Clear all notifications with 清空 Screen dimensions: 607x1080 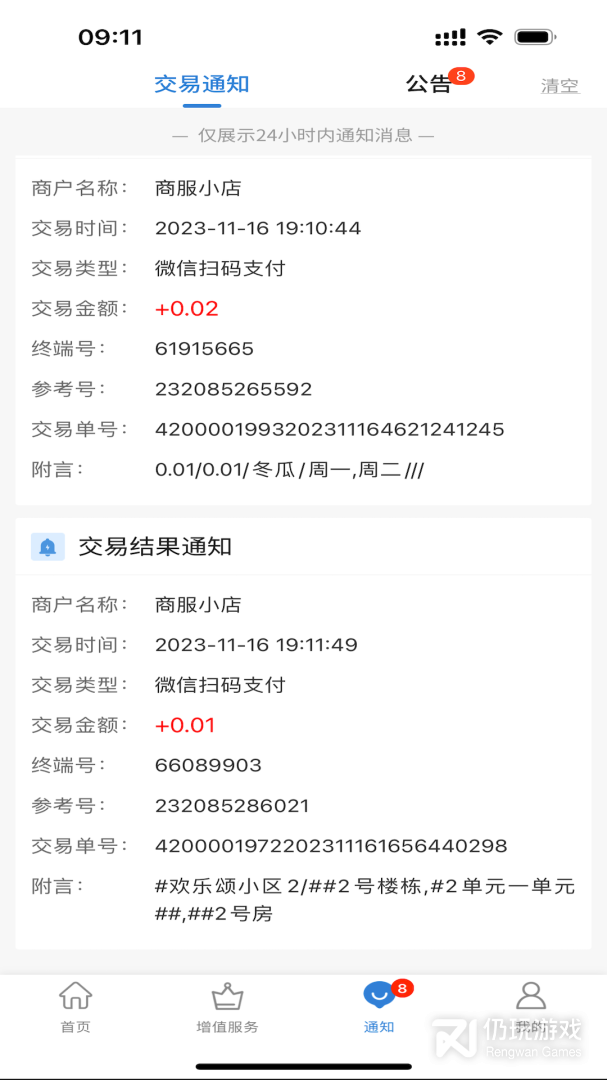click(x=559, y=86)
